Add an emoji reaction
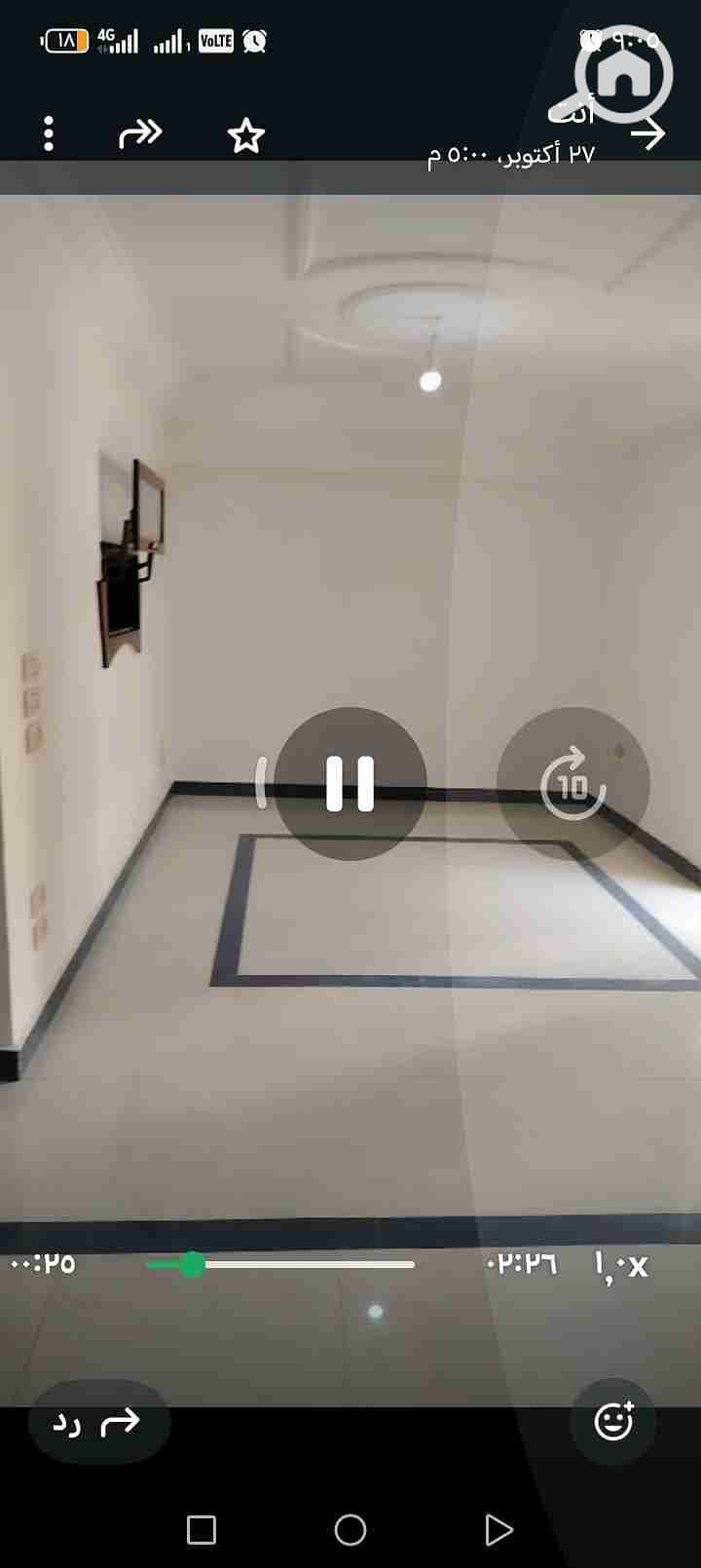This screenshot has width=701, height=1568. click(614, 1422)
